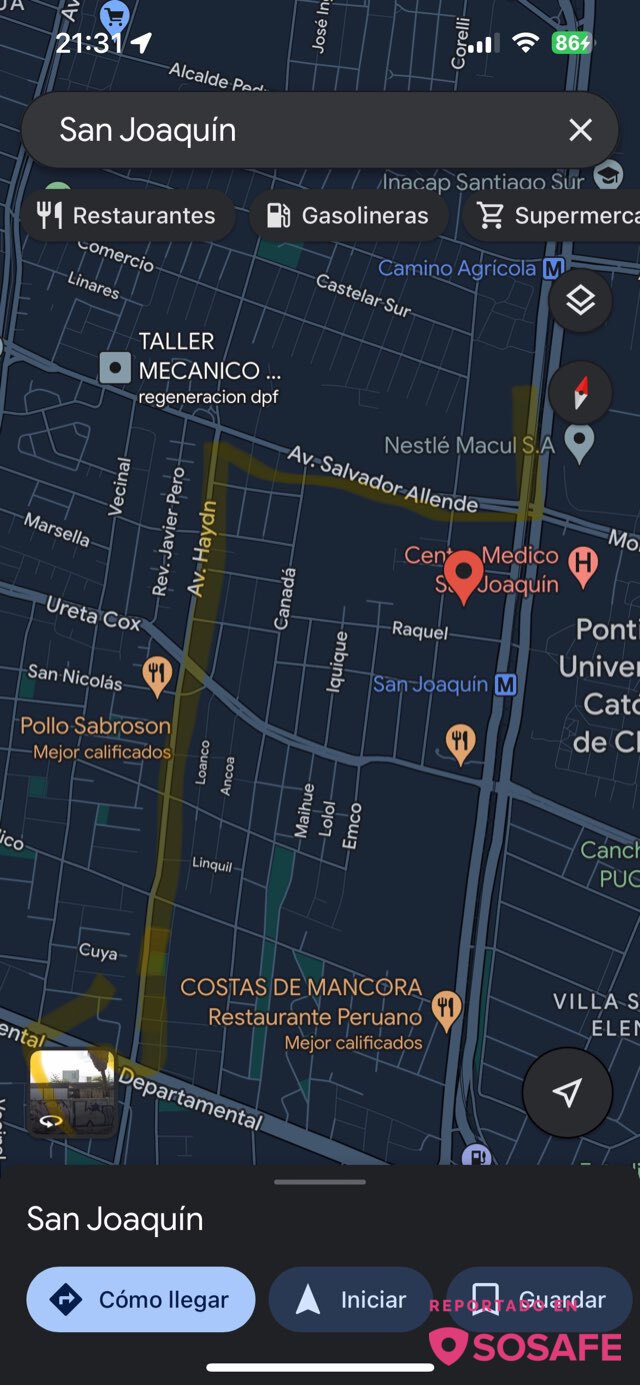The image size is (641, 1386).
Task: Expand the San Joaquín bottom sheet handle
Action: (320, 1182)
